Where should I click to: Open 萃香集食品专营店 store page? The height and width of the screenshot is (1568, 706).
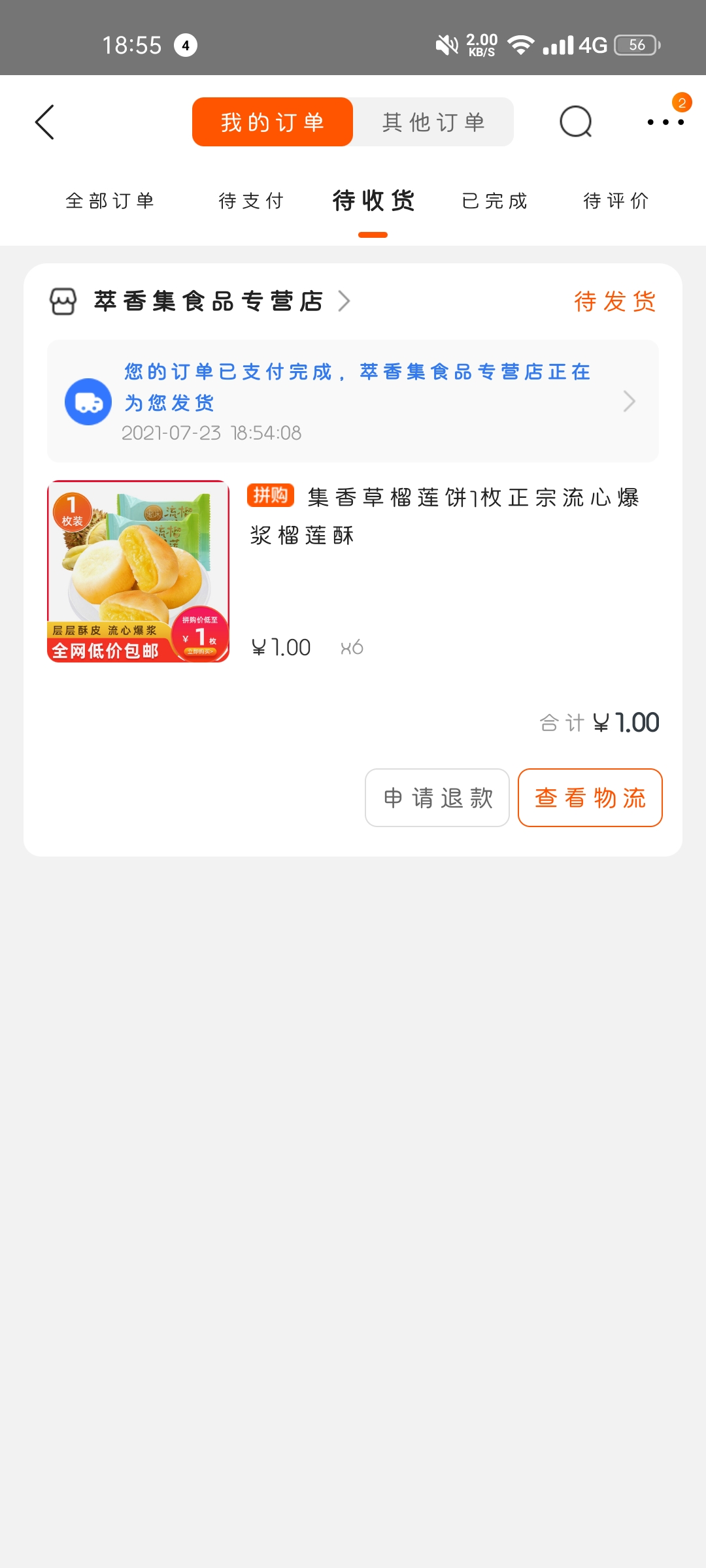208,301
